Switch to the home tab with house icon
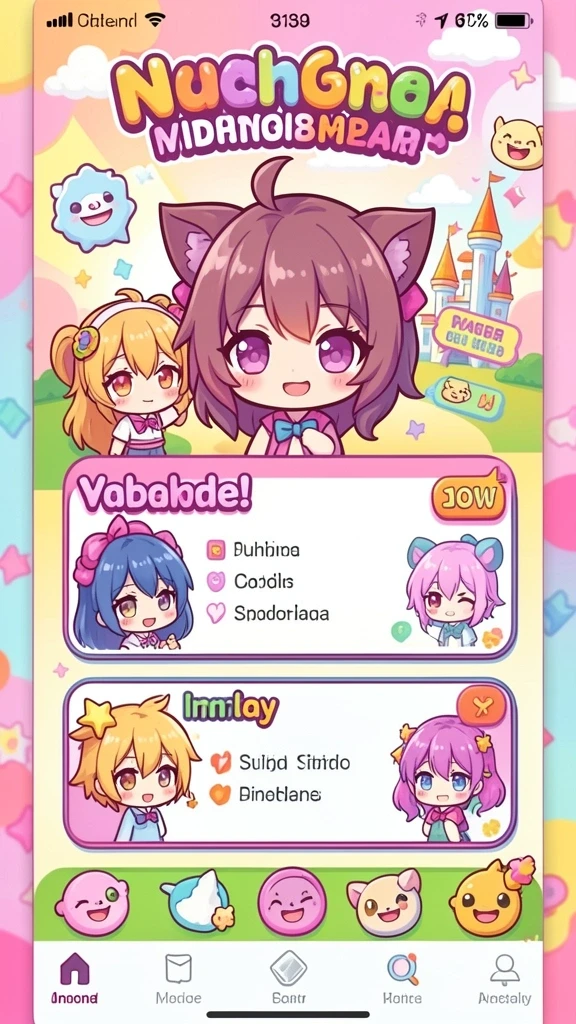Viewport: 576px width, 1024px height. coord(74,978)
